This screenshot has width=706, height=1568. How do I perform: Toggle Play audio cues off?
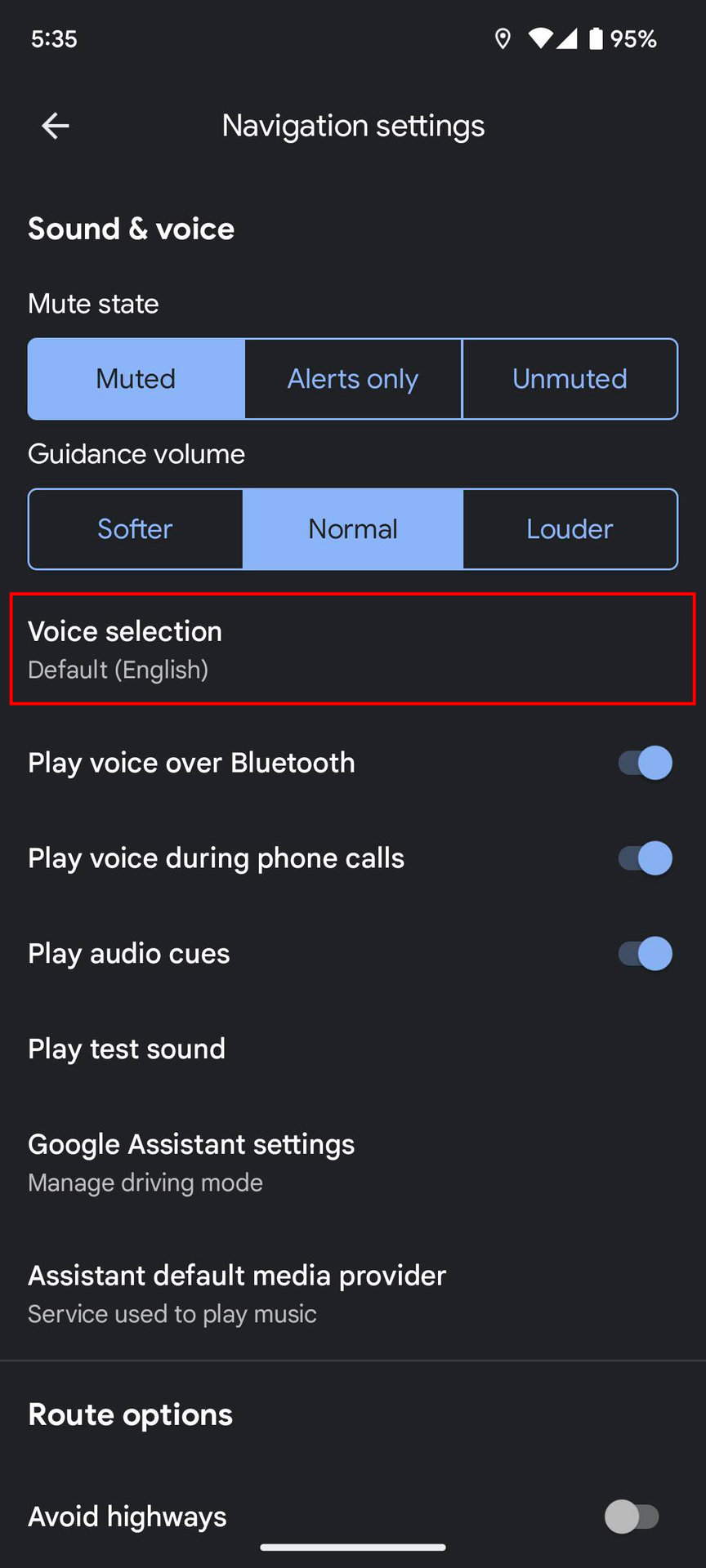(x=644, y=954)
